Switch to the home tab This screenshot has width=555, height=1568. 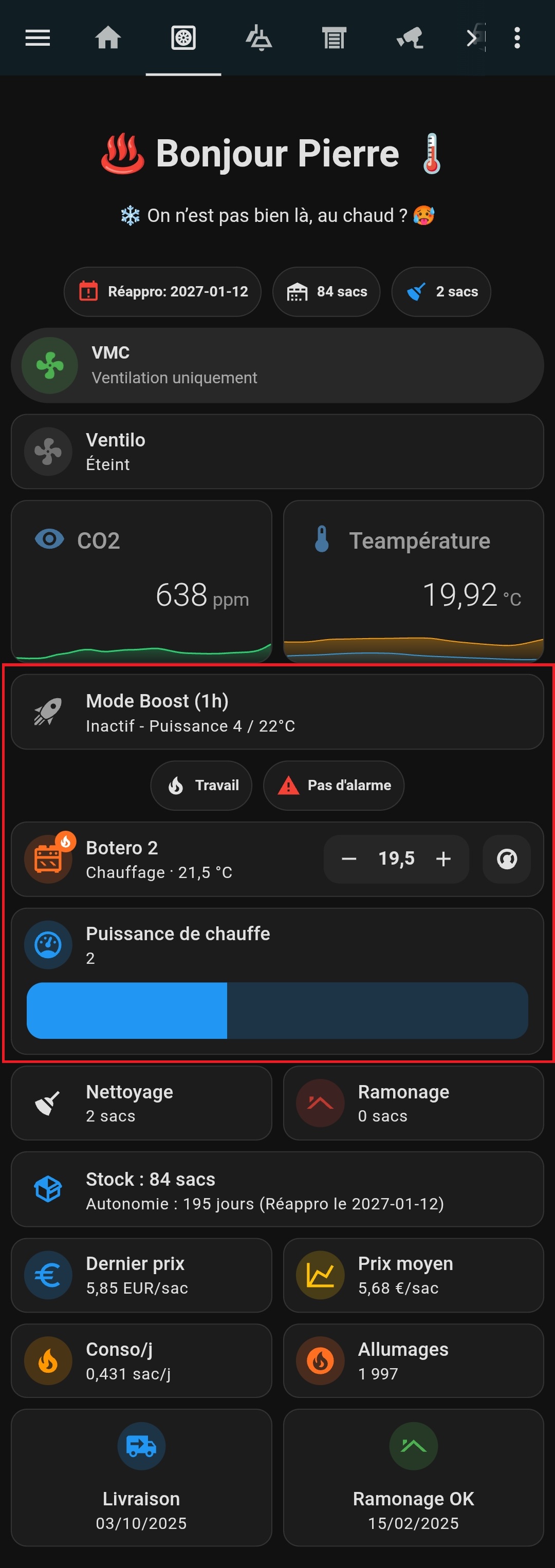[108, 38]
